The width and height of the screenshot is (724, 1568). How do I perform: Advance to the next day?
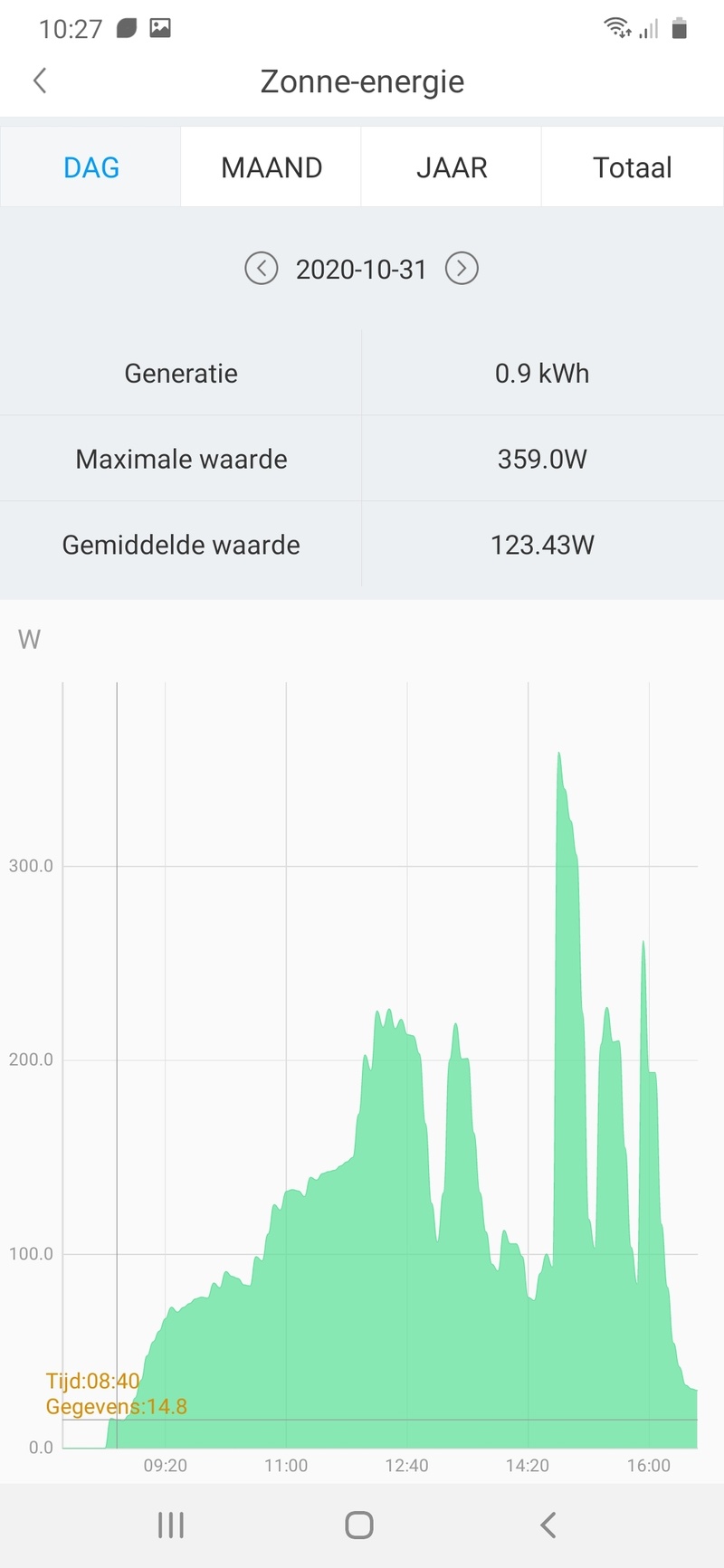[462, 269]
